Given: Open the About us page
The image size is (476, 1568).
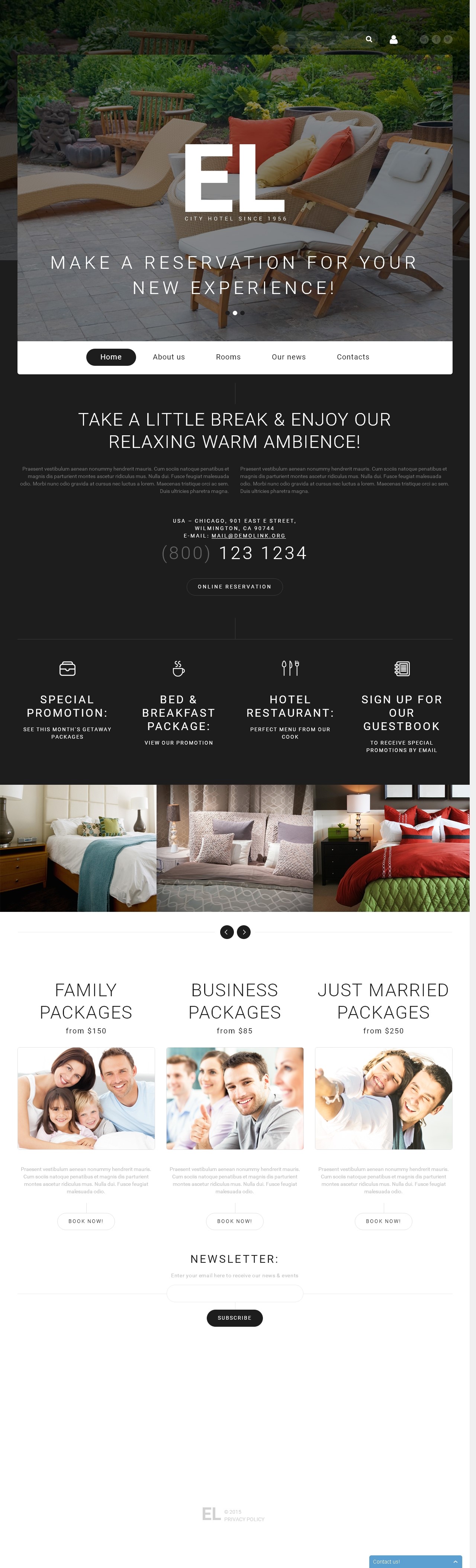Looking at the screenshot, I should tap(168, 357).
